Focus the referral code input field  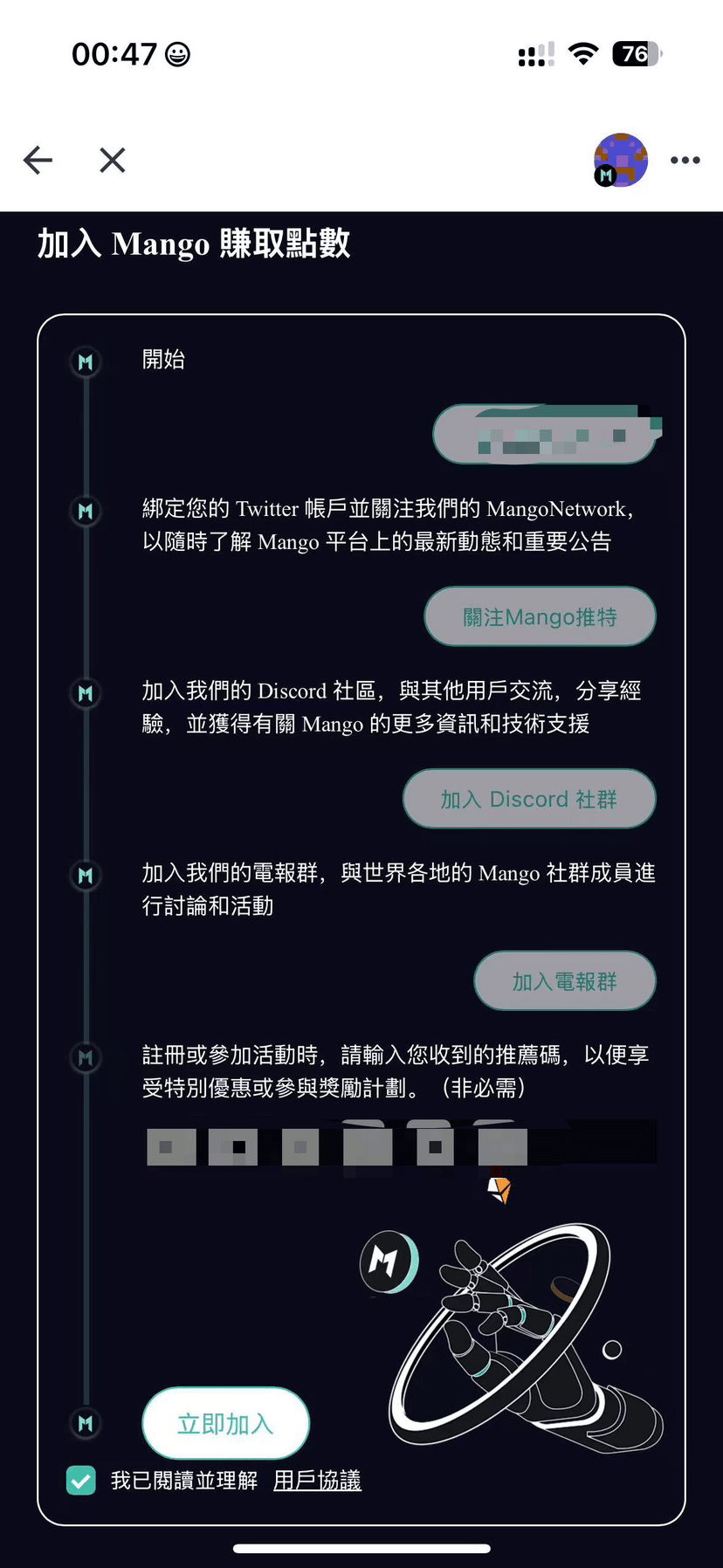[x=402, y=1145]
